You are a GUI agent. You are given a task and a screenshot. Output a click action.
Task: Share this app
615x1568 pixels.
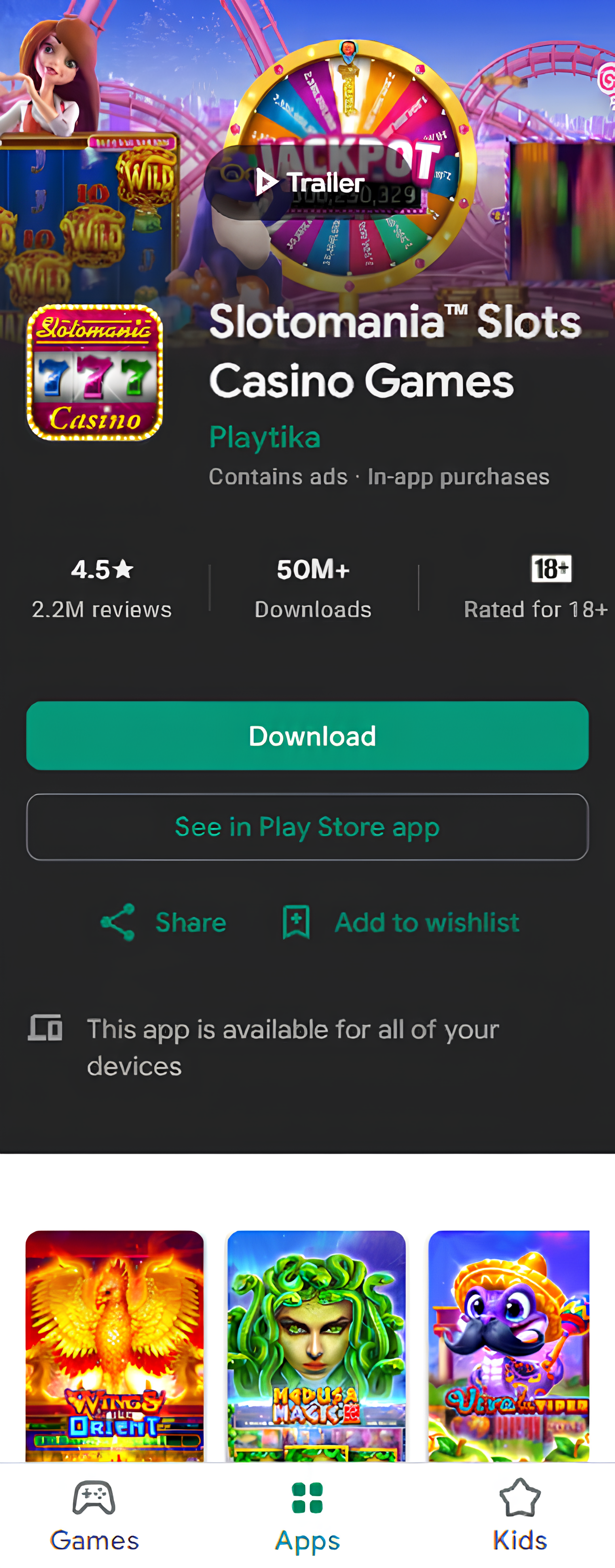163,922
